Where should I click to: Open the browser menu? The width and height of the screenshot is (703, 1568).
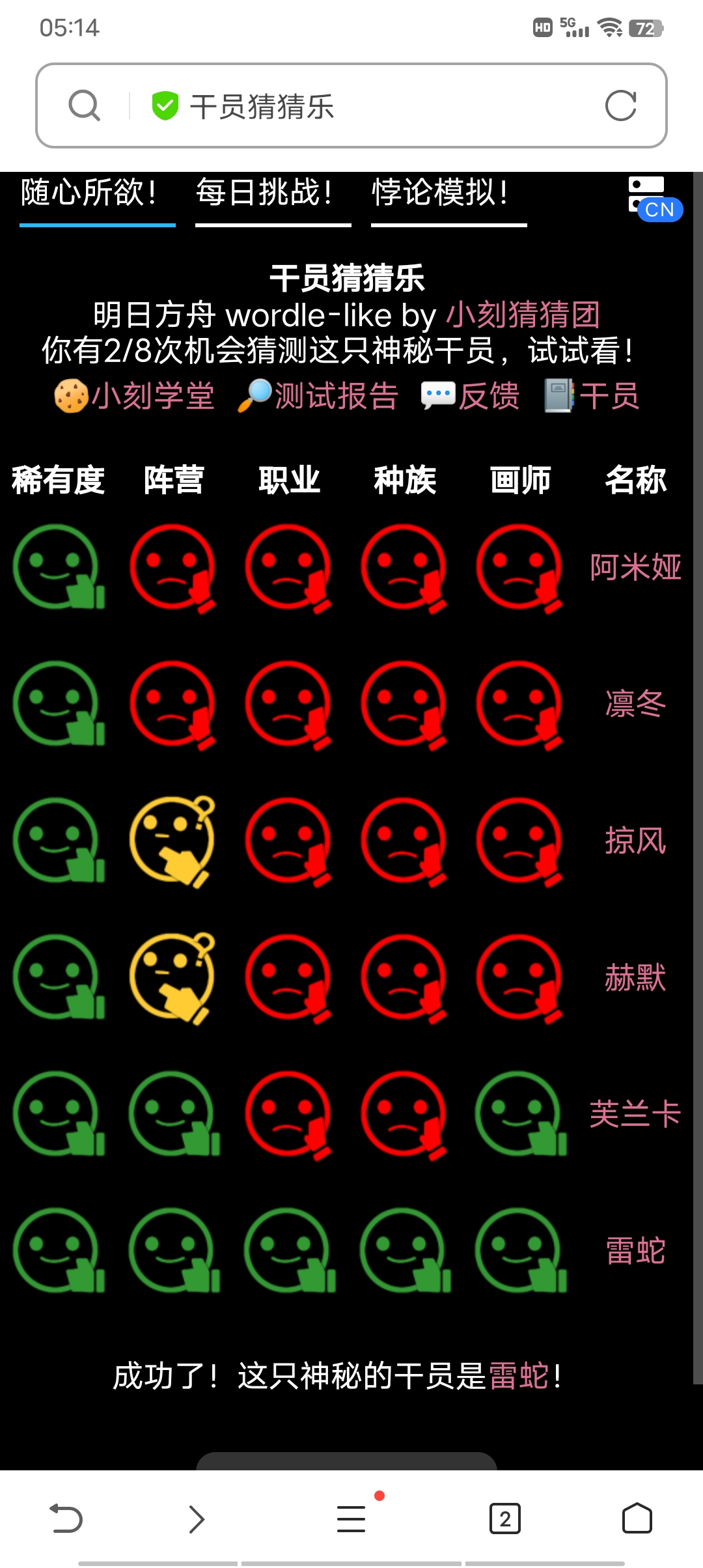(351, 1519)
